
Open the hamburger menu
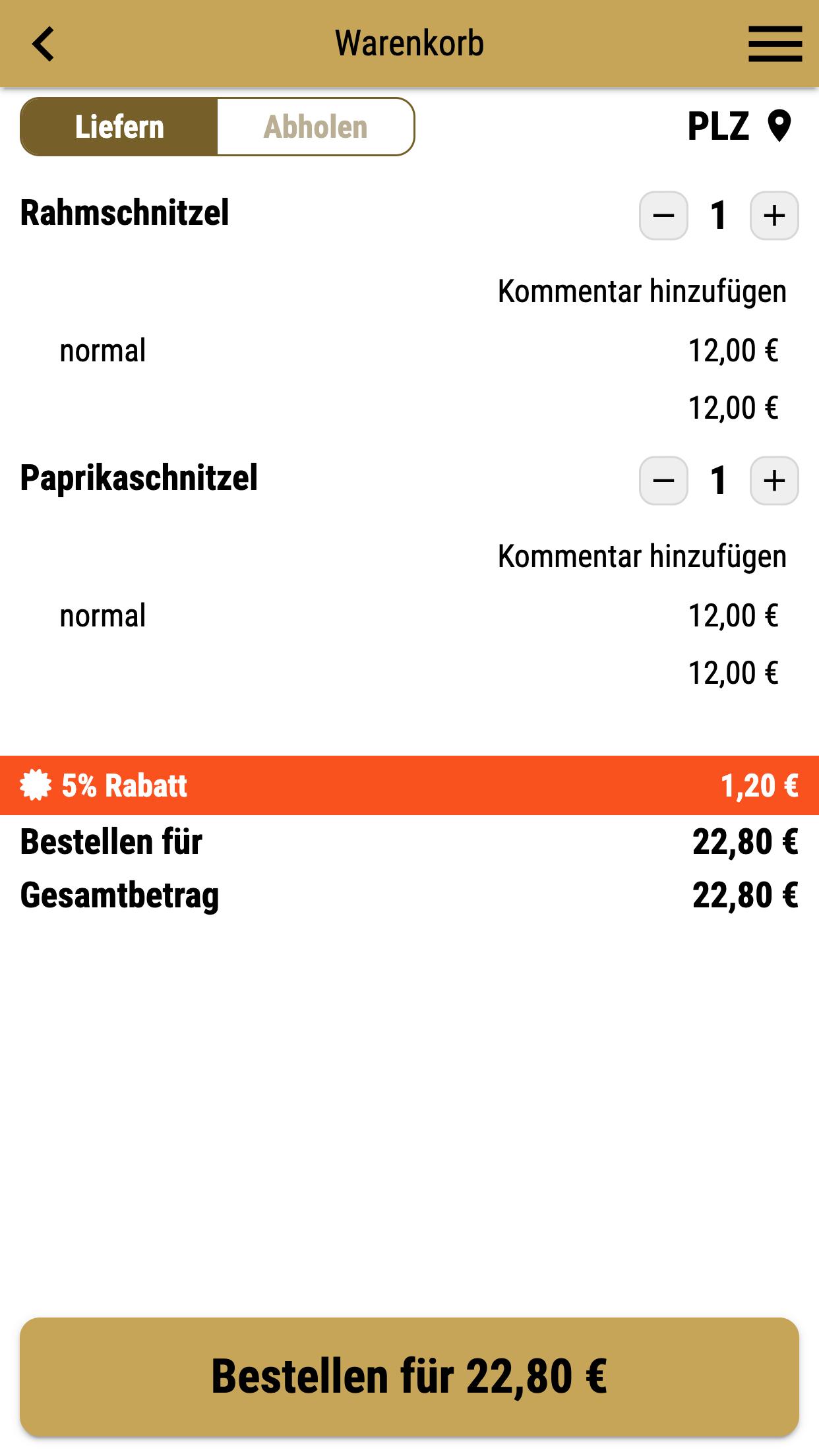pos(775,44)
